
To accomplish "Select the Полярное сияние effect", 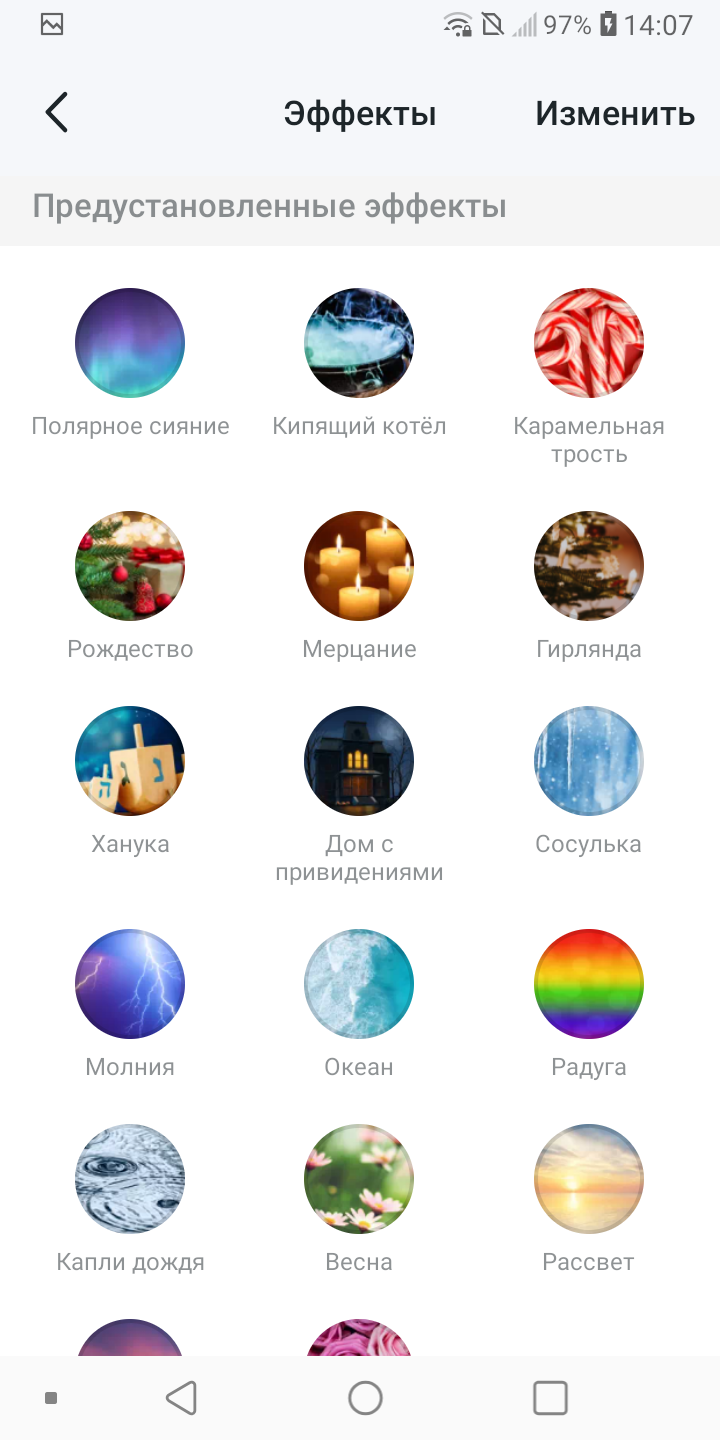I will (130, 343).
